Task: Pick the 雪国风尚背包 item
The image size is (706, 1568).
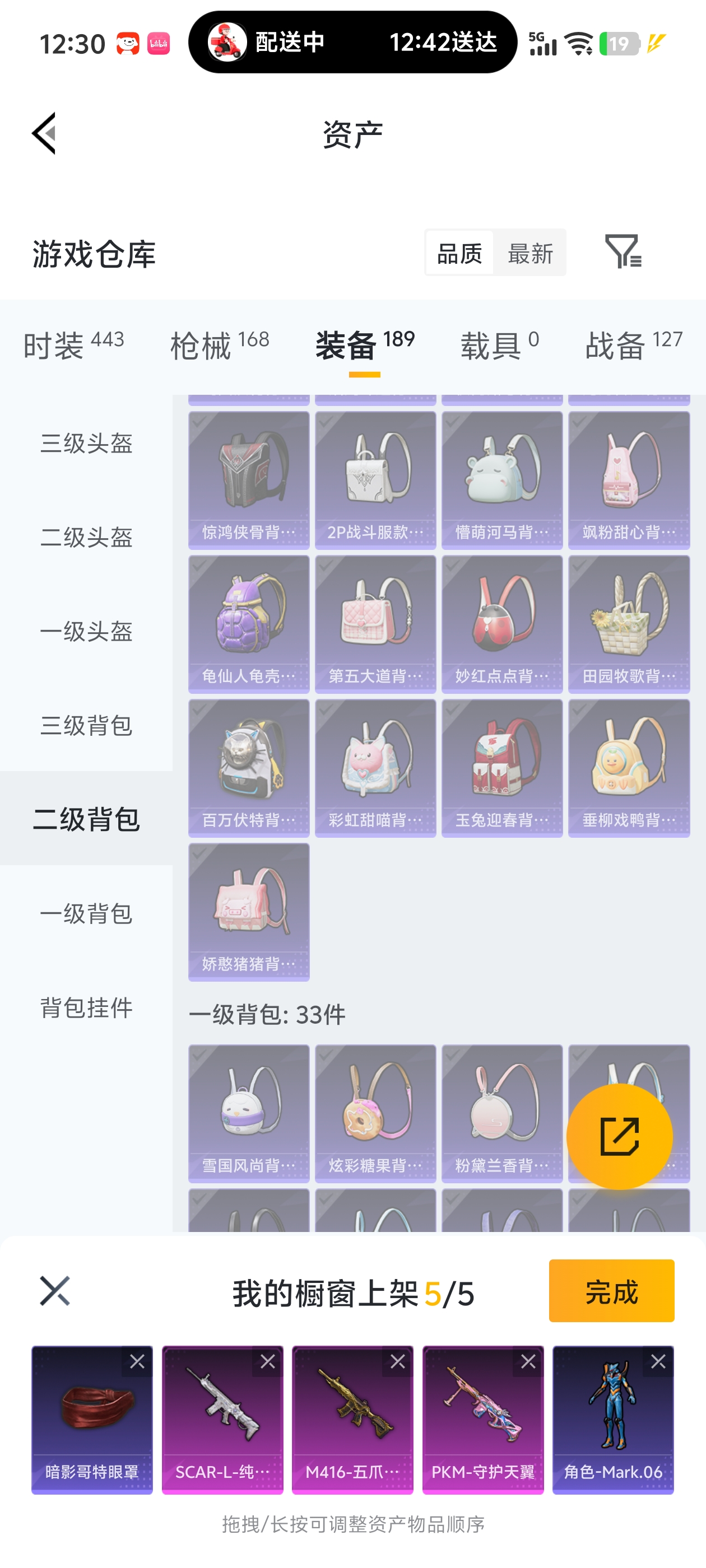Action: [x=249, y=1113]
